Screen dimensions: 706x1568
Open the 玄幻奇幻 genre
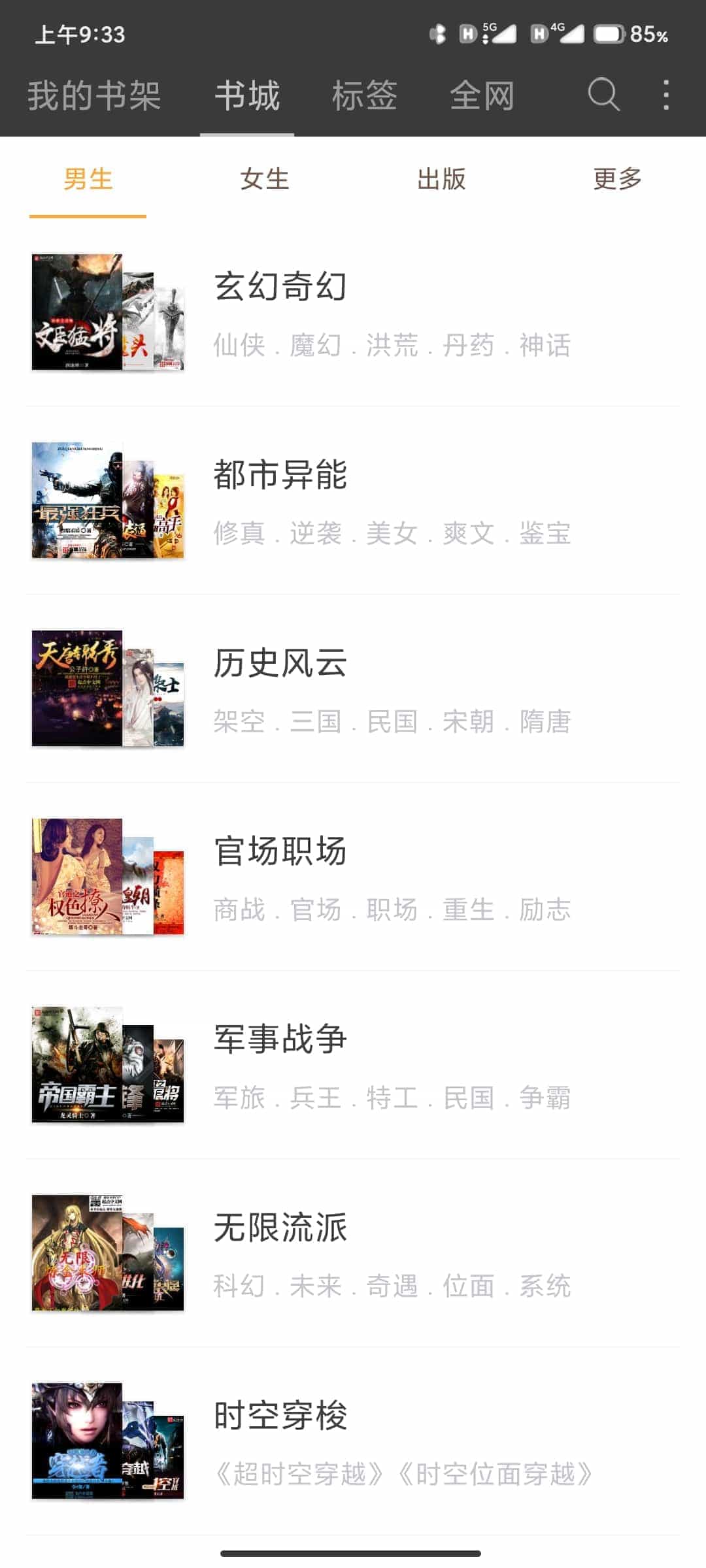[x=353, y=312]
